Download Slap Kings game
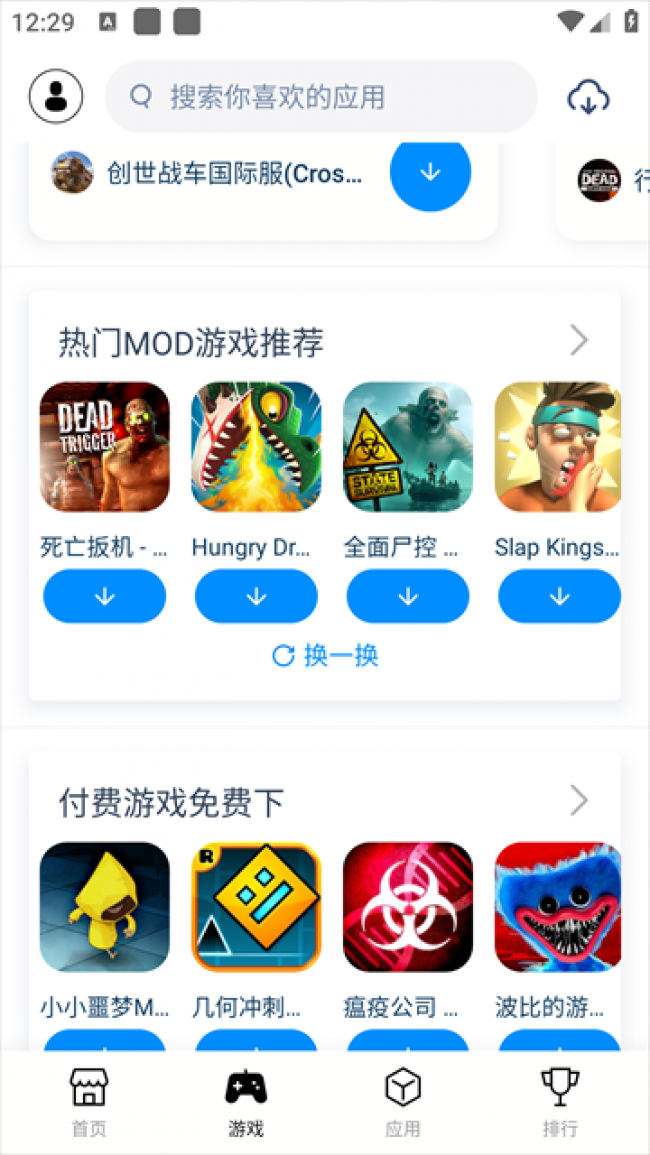Viewport: 650px width, 1155px height. coord(559,597)
